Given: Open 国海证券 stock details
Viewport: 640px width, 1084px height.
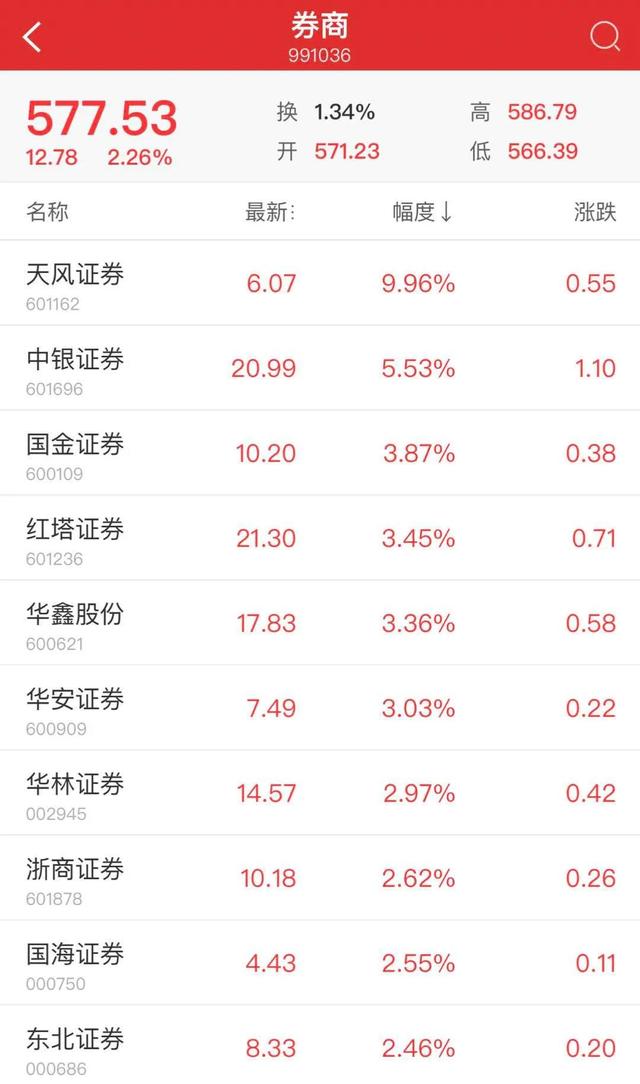Looking at the screenshot, I should pyautogui.click(x=320, y=963).
